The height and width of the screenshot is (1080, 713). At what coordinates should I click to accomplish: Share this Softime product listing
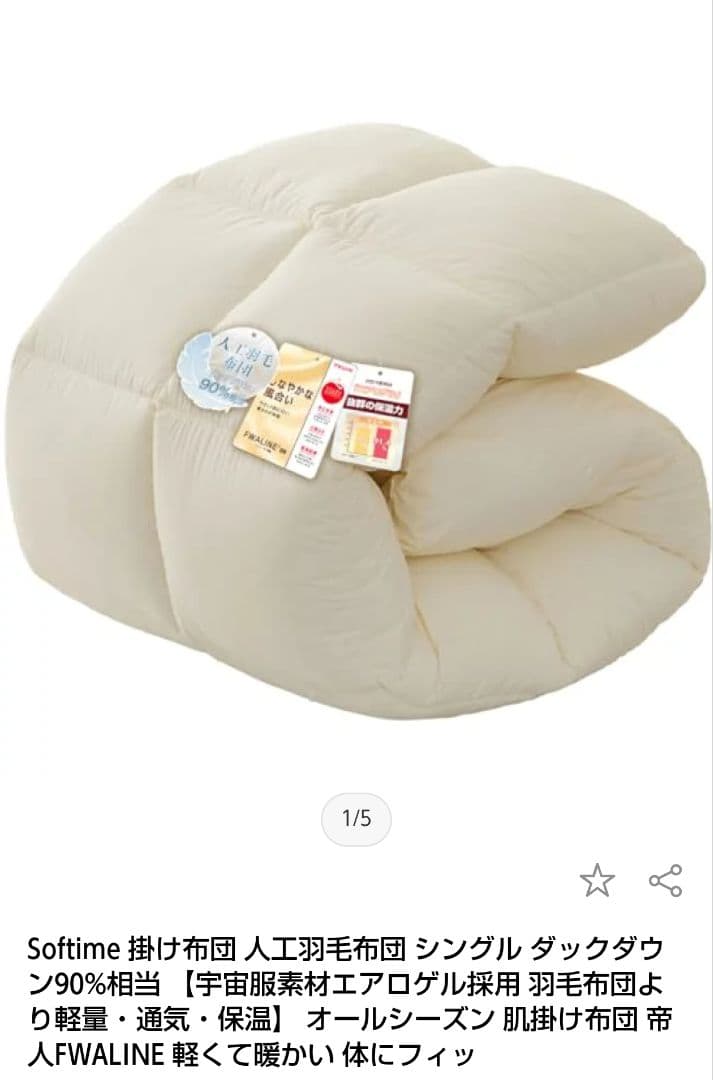tap(665, 880)
